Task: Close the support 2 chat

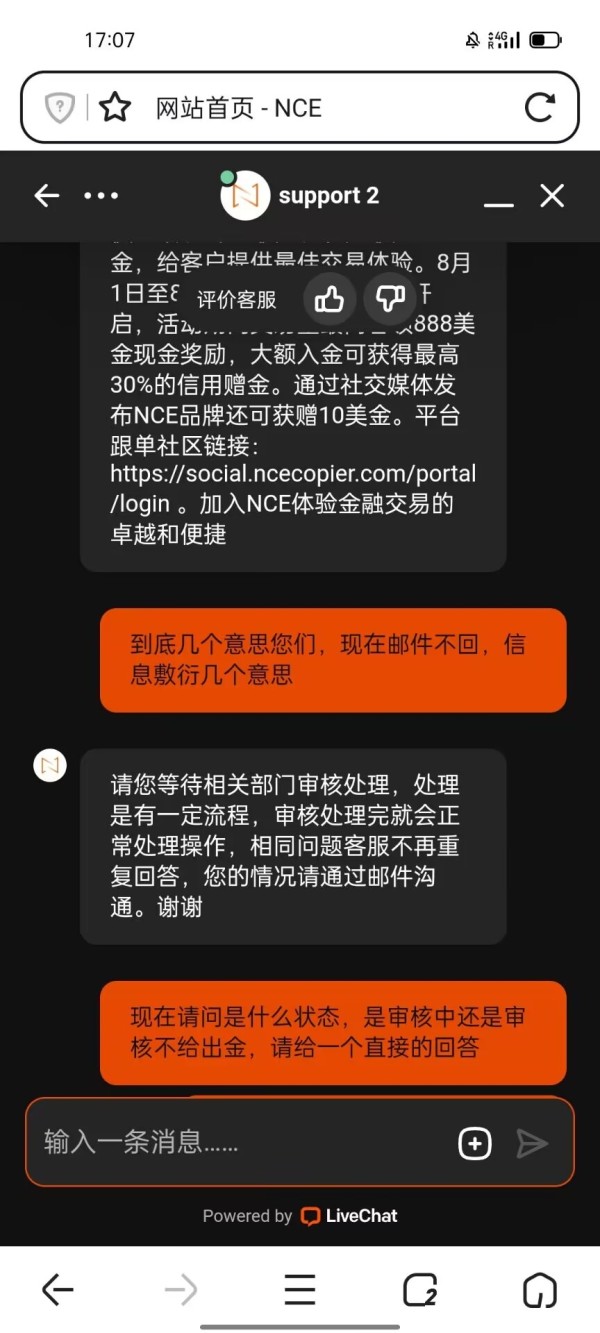Action: (x=552, y=195)
